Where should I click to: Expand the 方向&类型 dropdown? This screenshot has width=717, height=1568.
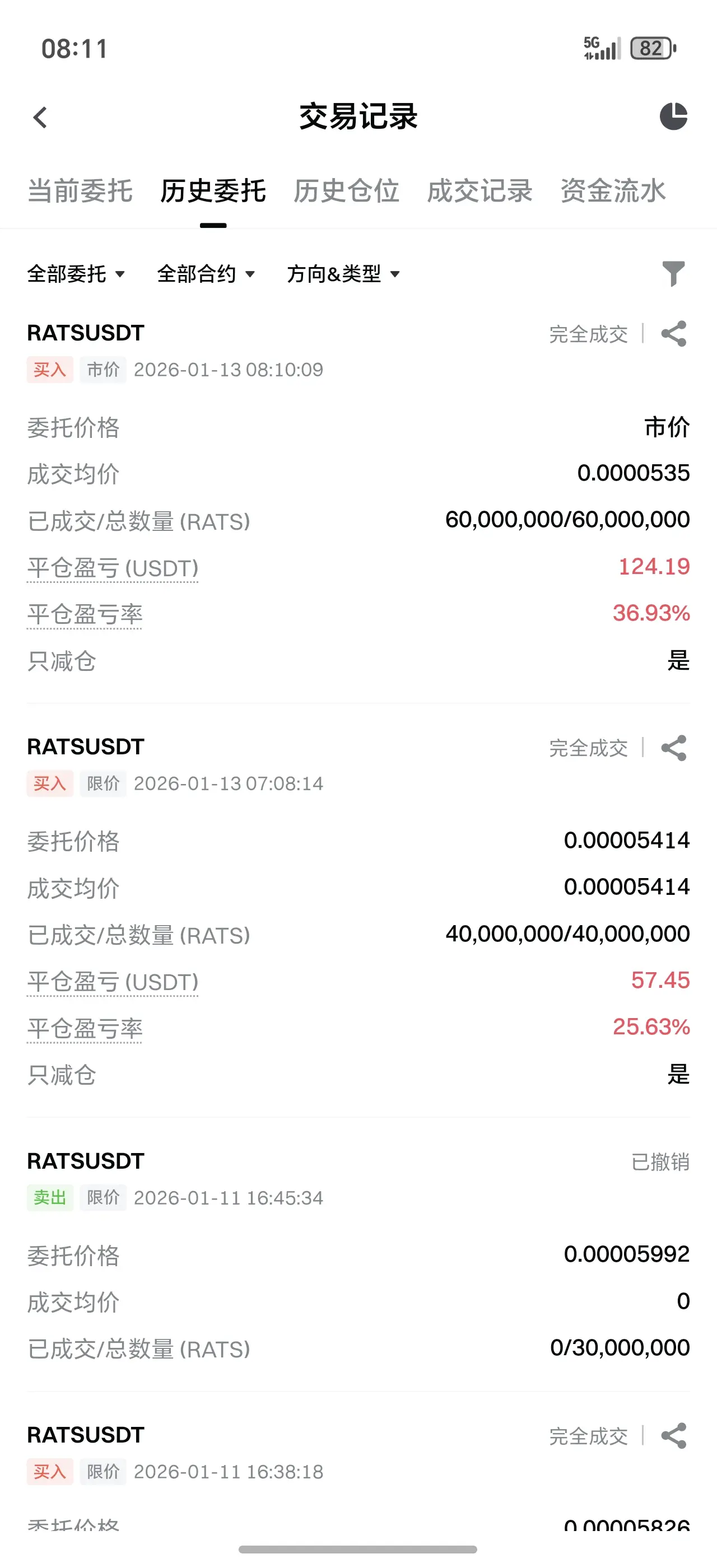(343, 274)
